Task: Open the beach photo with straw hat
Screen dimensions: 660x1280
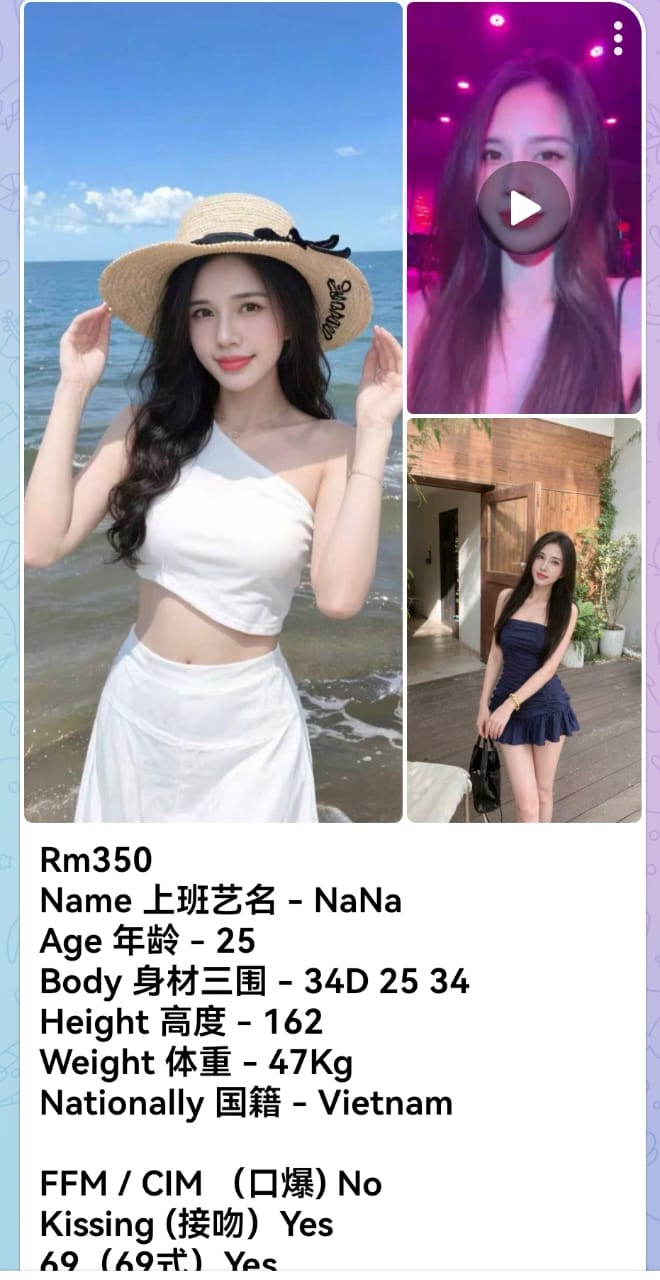Action: [213, 412]
